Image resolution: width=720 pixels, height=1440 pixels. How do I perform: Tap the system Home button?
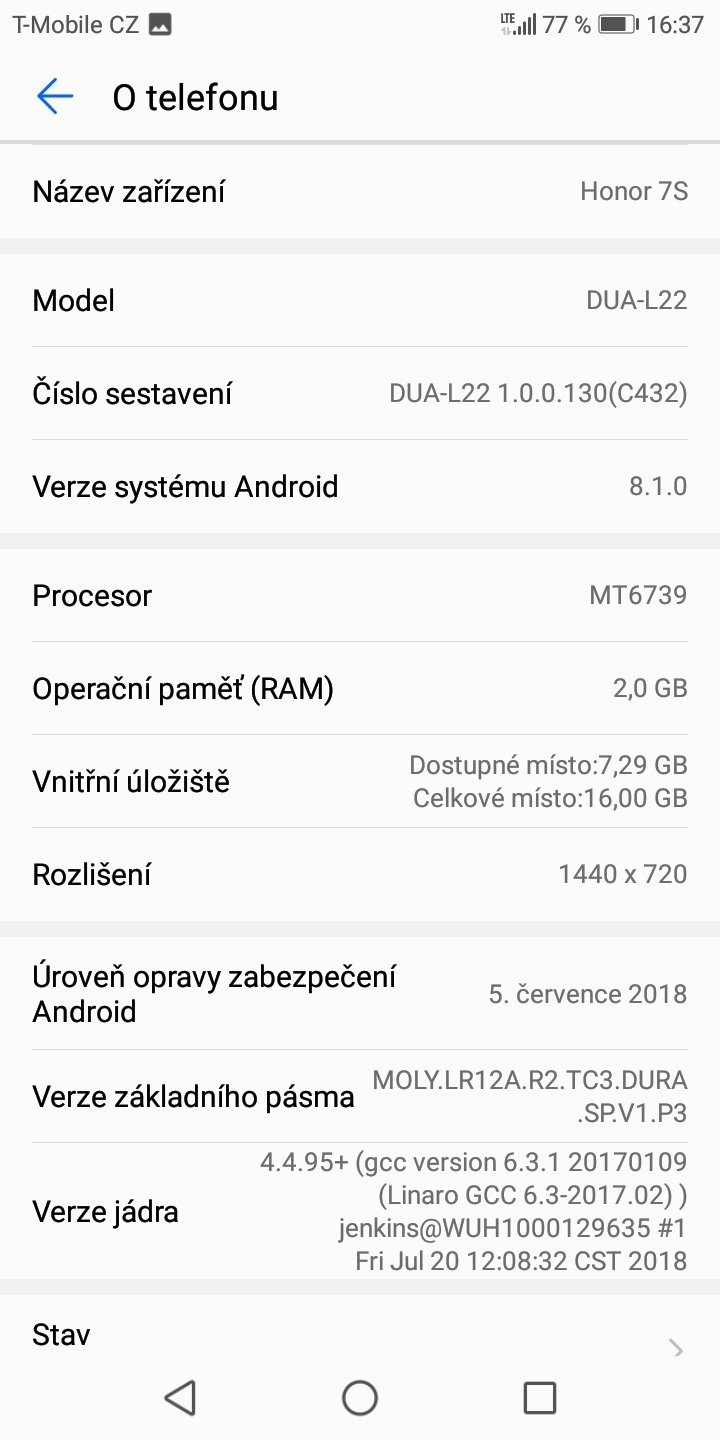tap(360, 1397)
